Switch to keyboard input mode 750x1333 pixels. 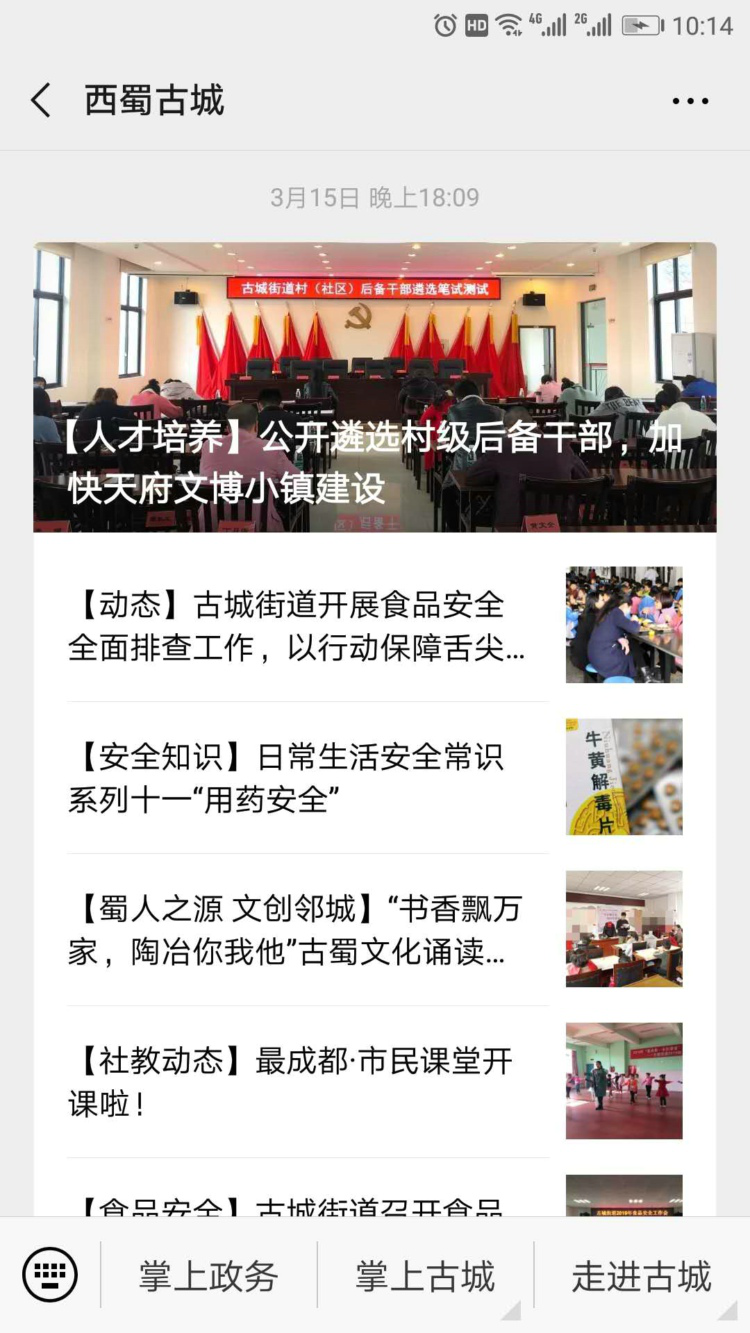click(x=50, y=1275)
